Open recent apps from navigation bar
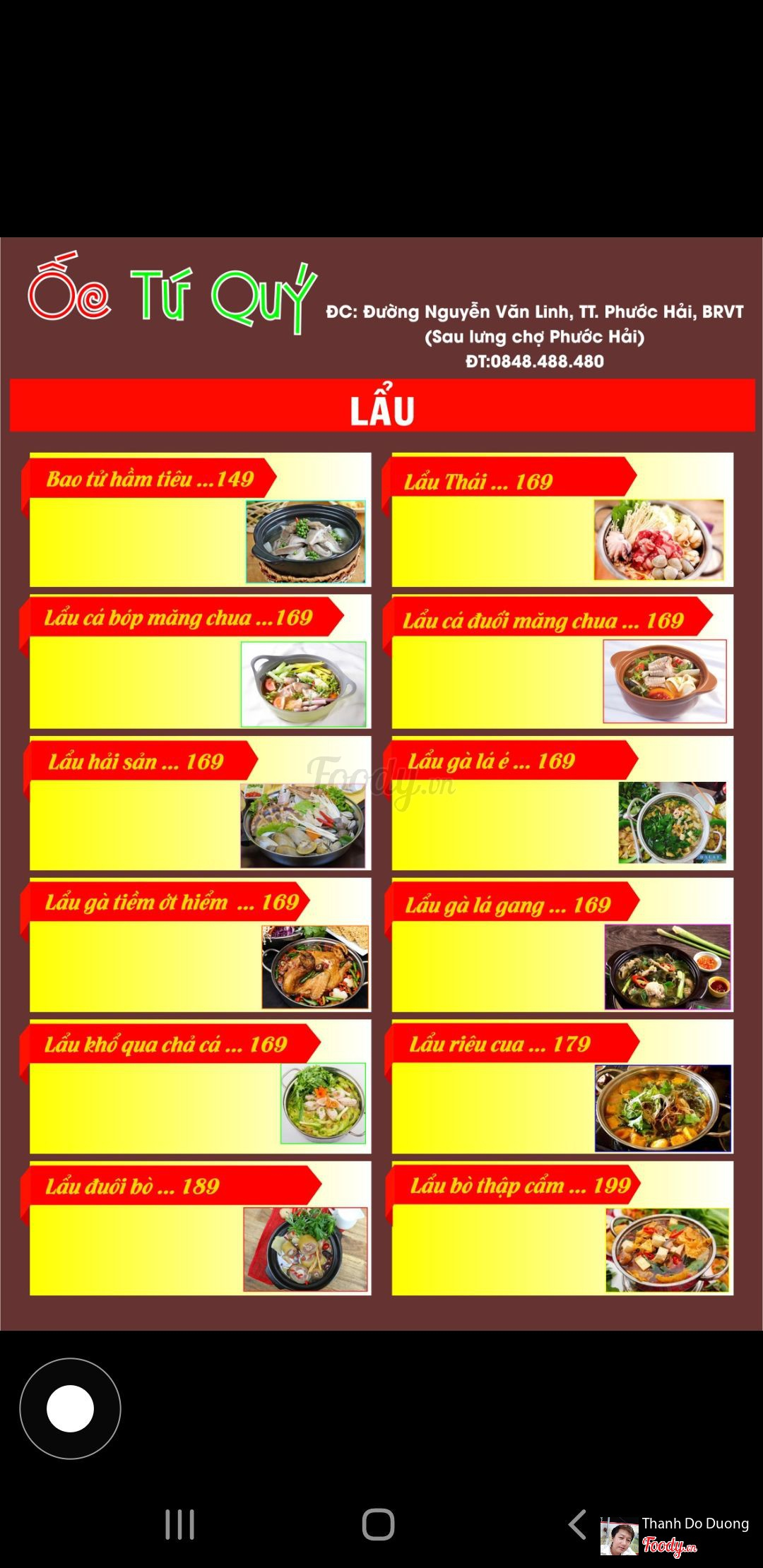This screenshot has width=763, height=1568. click(x=179, y=1524)
